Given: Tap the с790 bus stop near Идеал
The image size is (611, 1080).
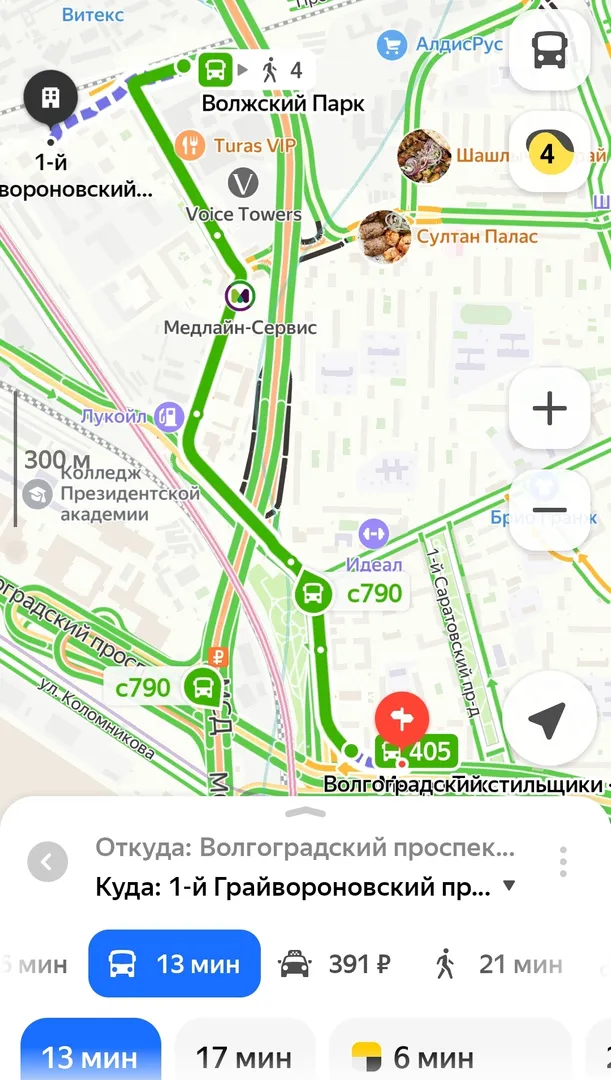Looking at the screenshot, I should click(313, 594).
